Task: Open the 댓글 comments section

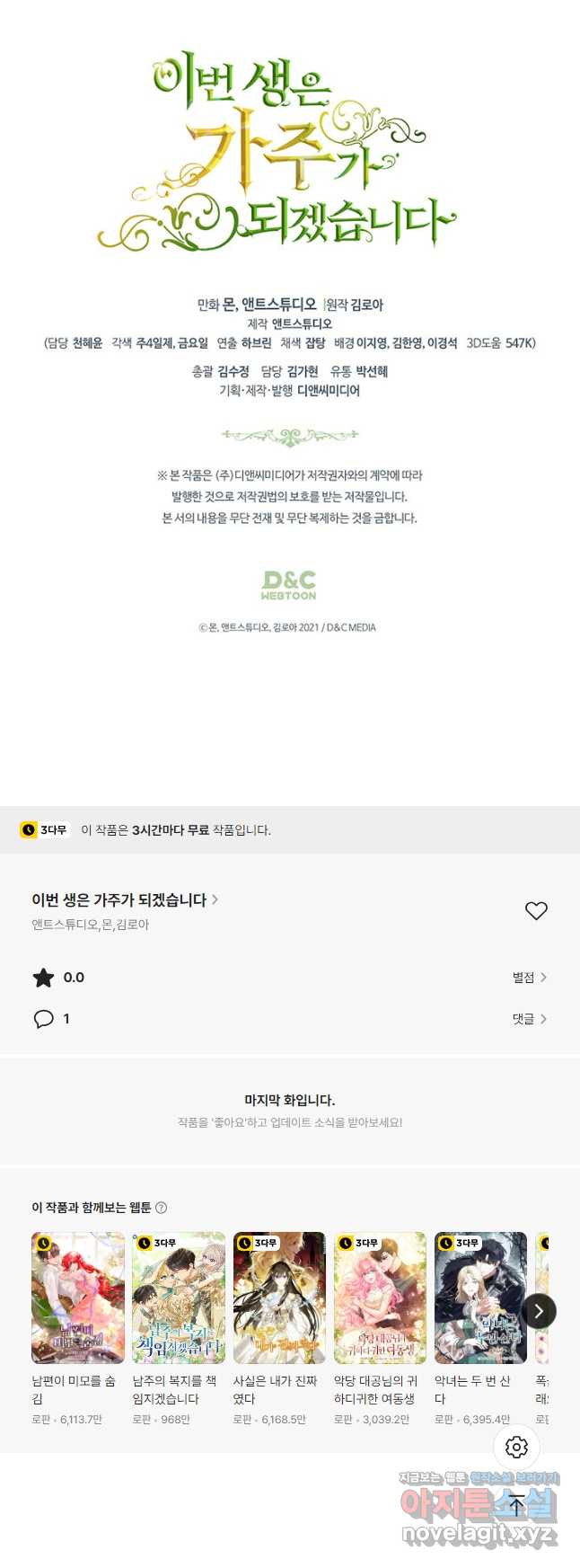Action: coord(529,1018)
